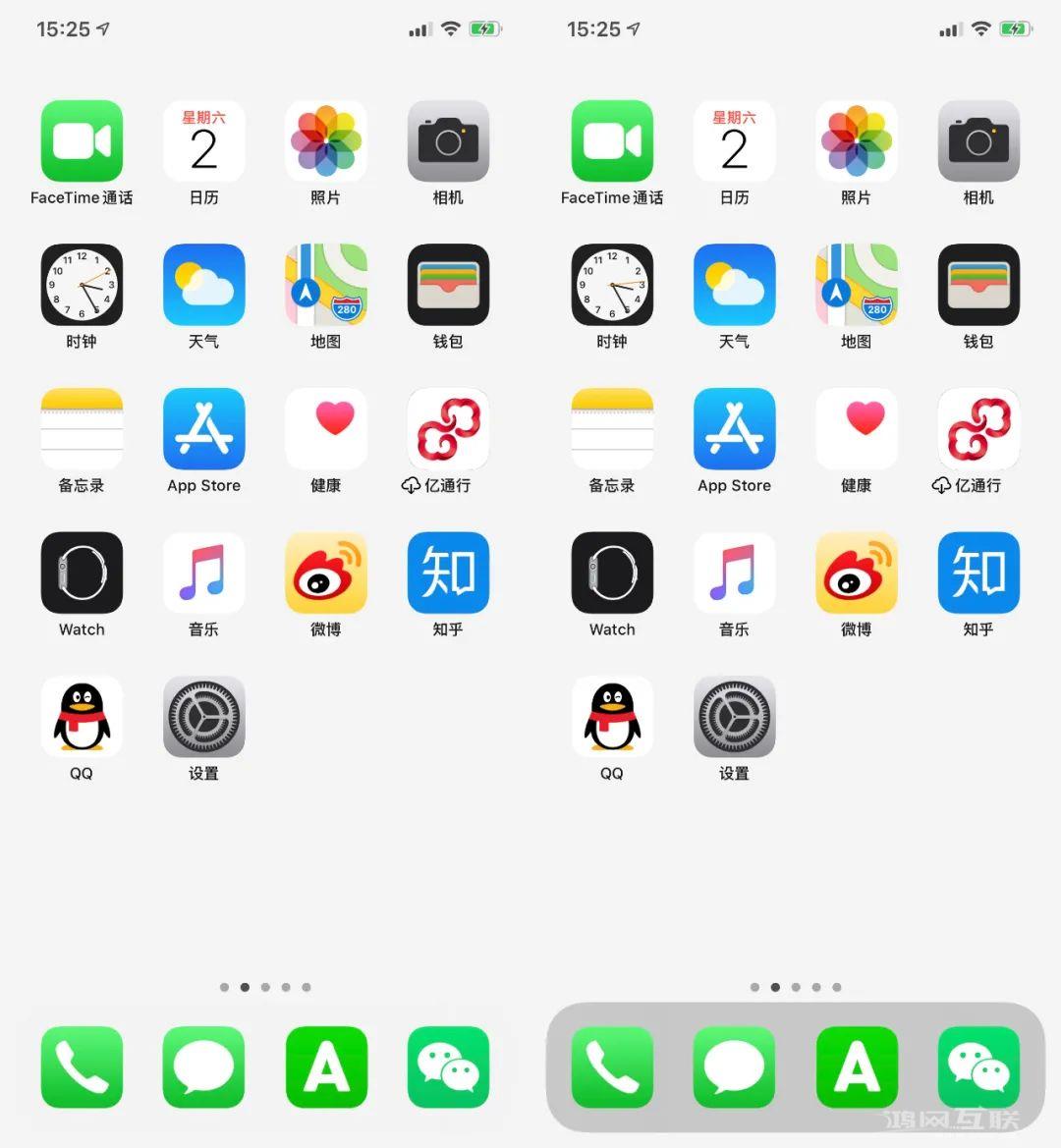Open the 日历 showing Saturday the 2nd
1061x1148 pixels.
(203, 140)
